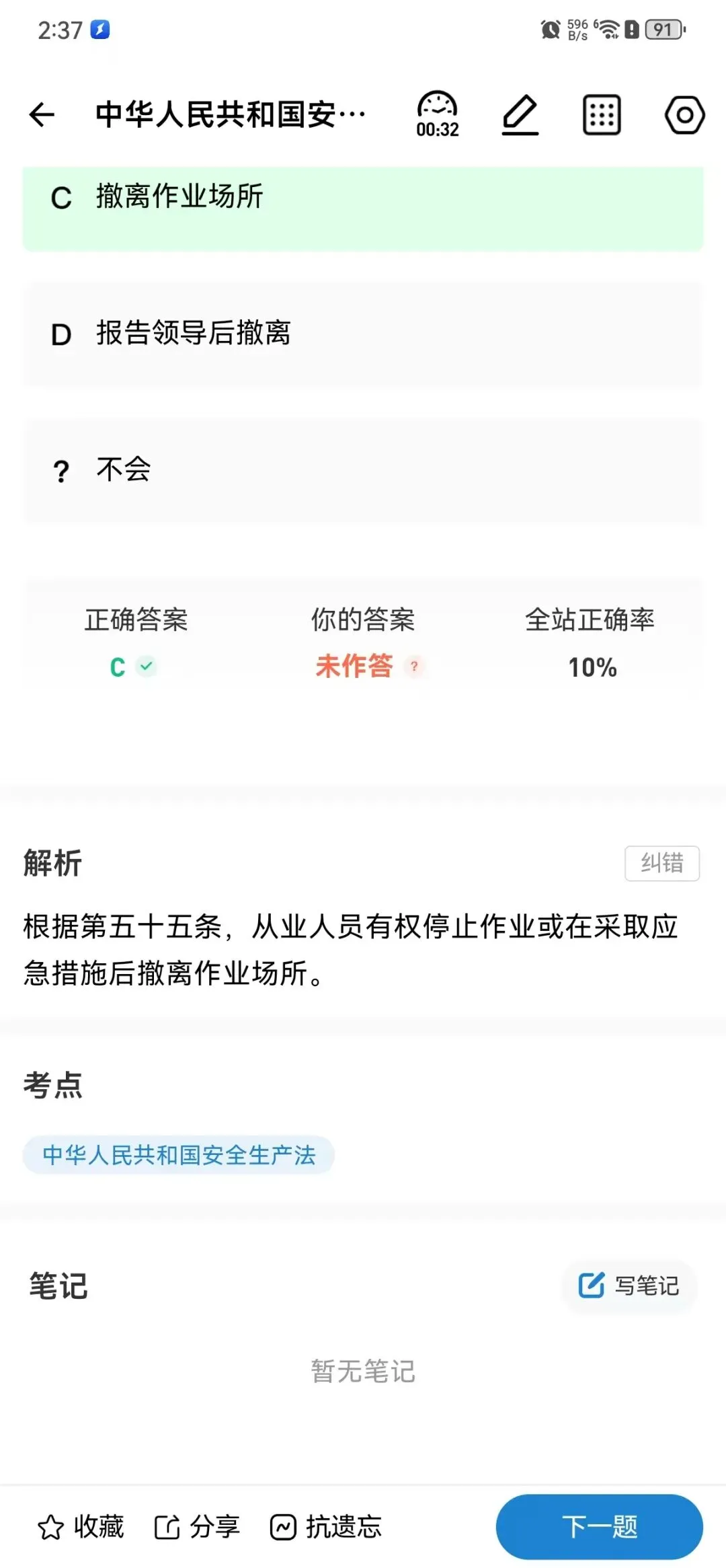Add this question to 收藏
The image size is (726, 1568).
[x=81, y=1527]
